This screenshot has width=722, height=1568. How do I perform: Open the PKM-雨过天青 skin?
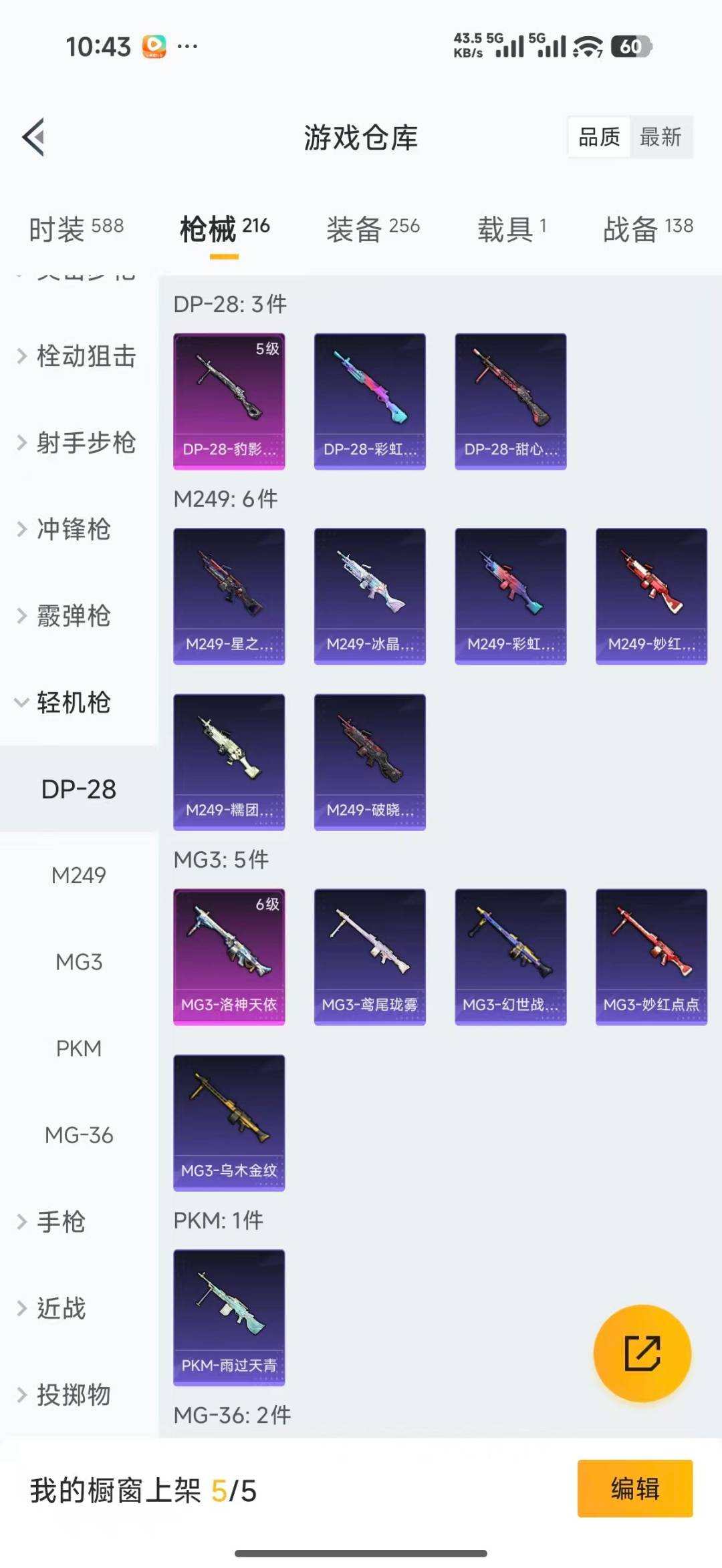click(x=229, y=1317)
